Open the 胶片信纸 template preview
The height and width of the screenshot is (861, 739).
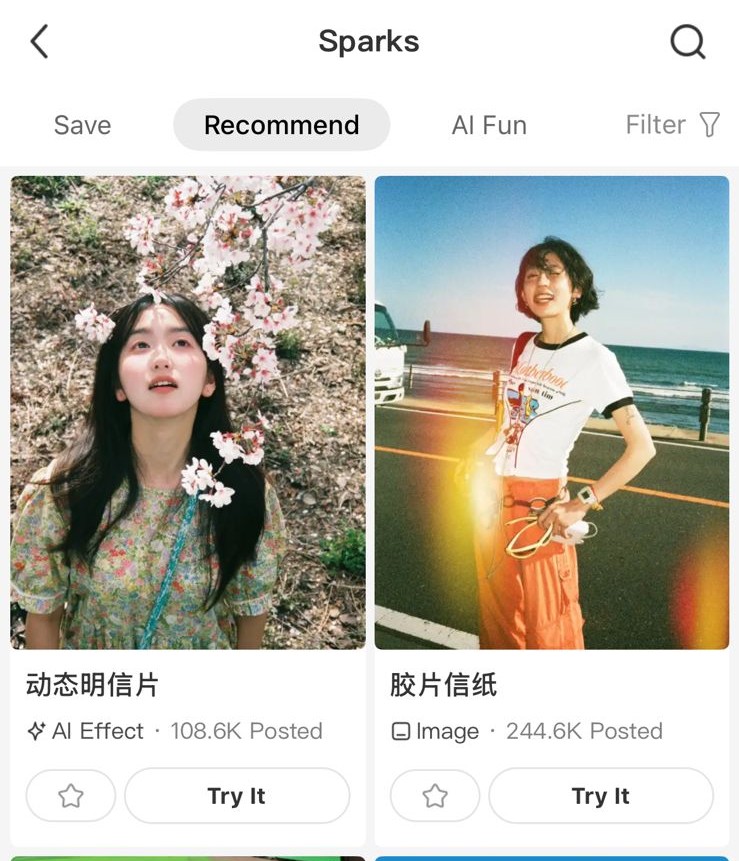point(552,412)
